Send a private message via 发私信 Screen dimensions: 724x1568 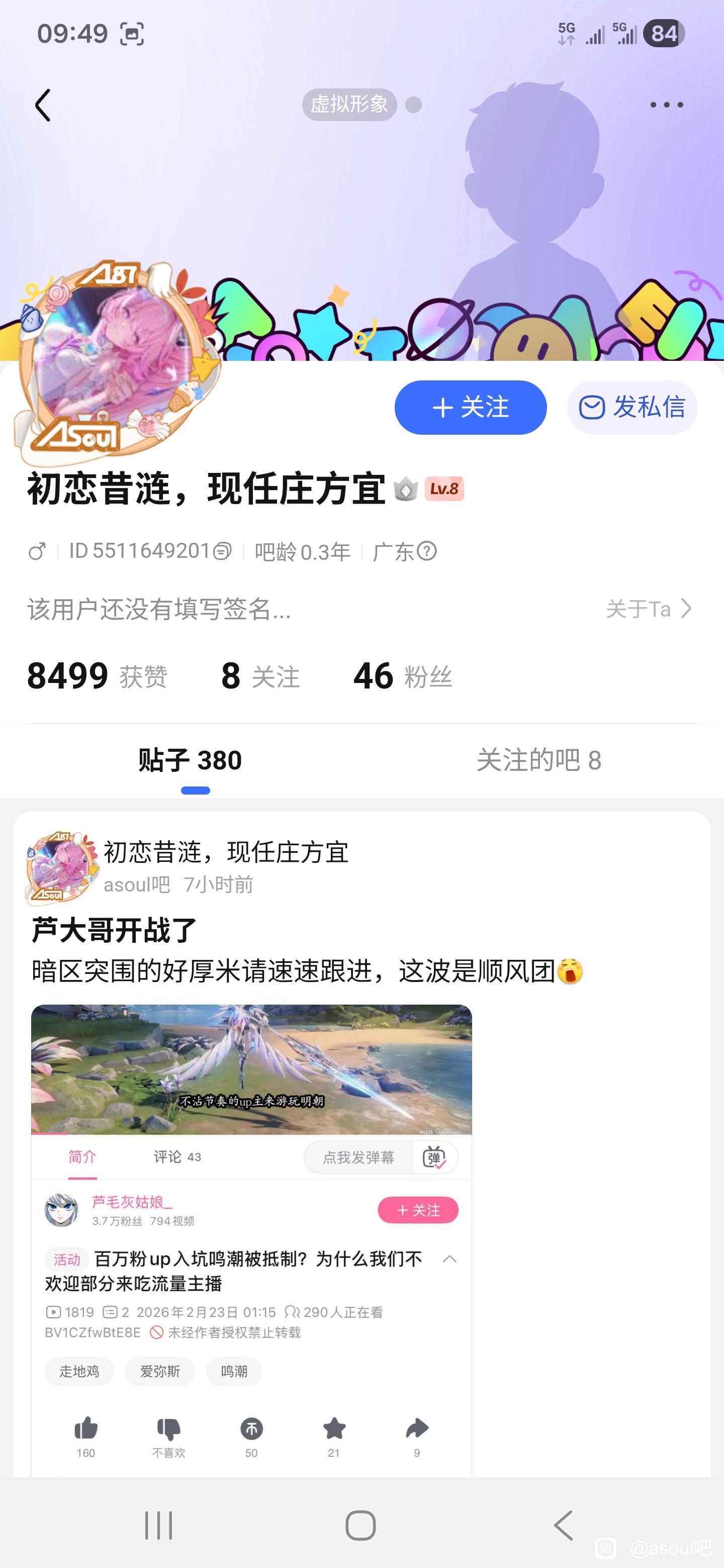632,407
